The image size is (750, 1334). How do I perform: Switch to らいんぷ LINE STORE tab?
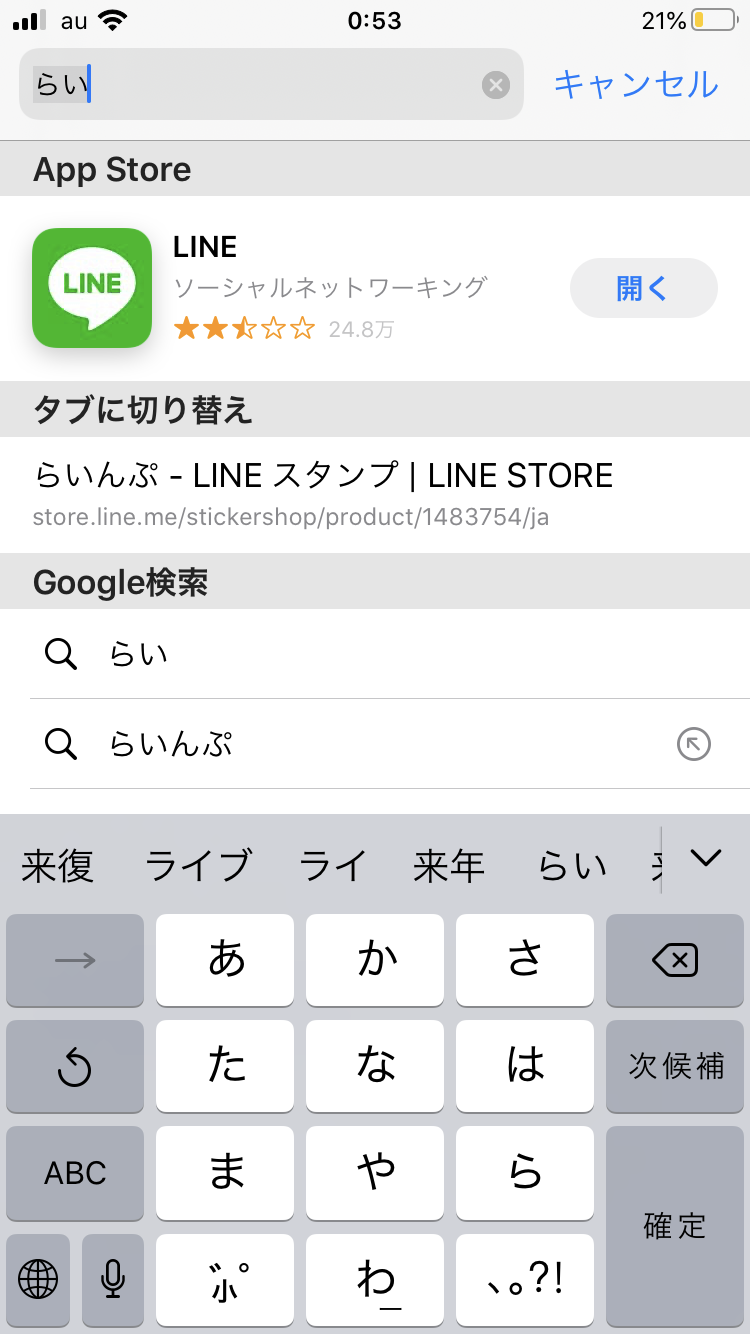coord(322,494)
